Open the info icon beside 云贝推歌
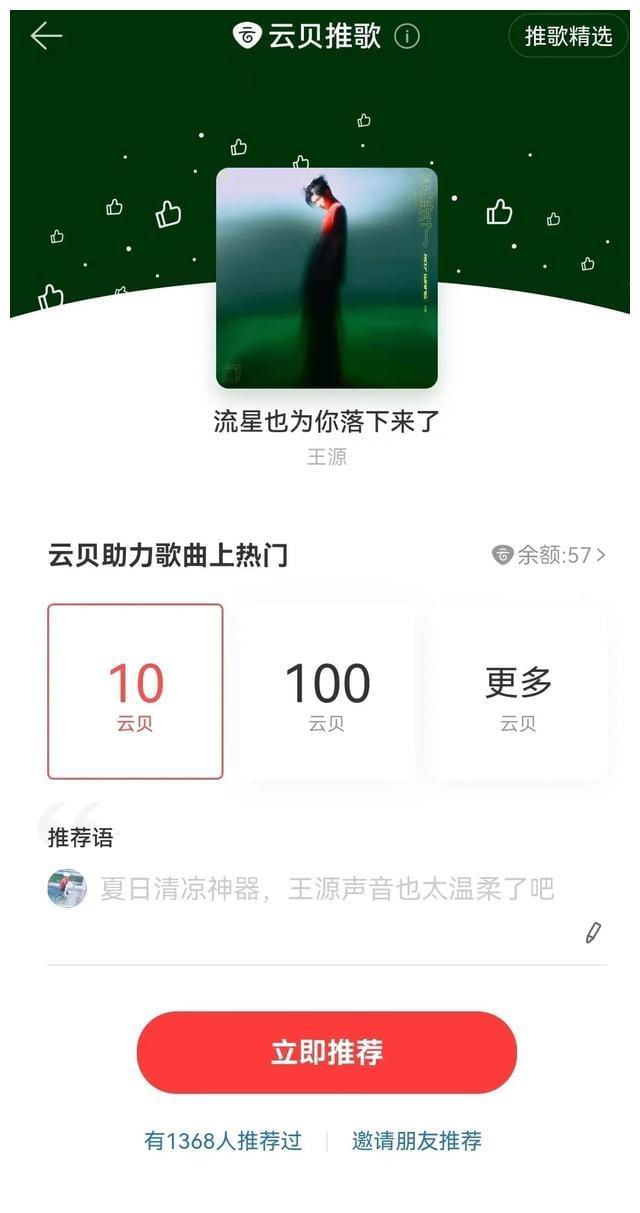Viewport: 640px width, 1213px height. coord(407,37)
